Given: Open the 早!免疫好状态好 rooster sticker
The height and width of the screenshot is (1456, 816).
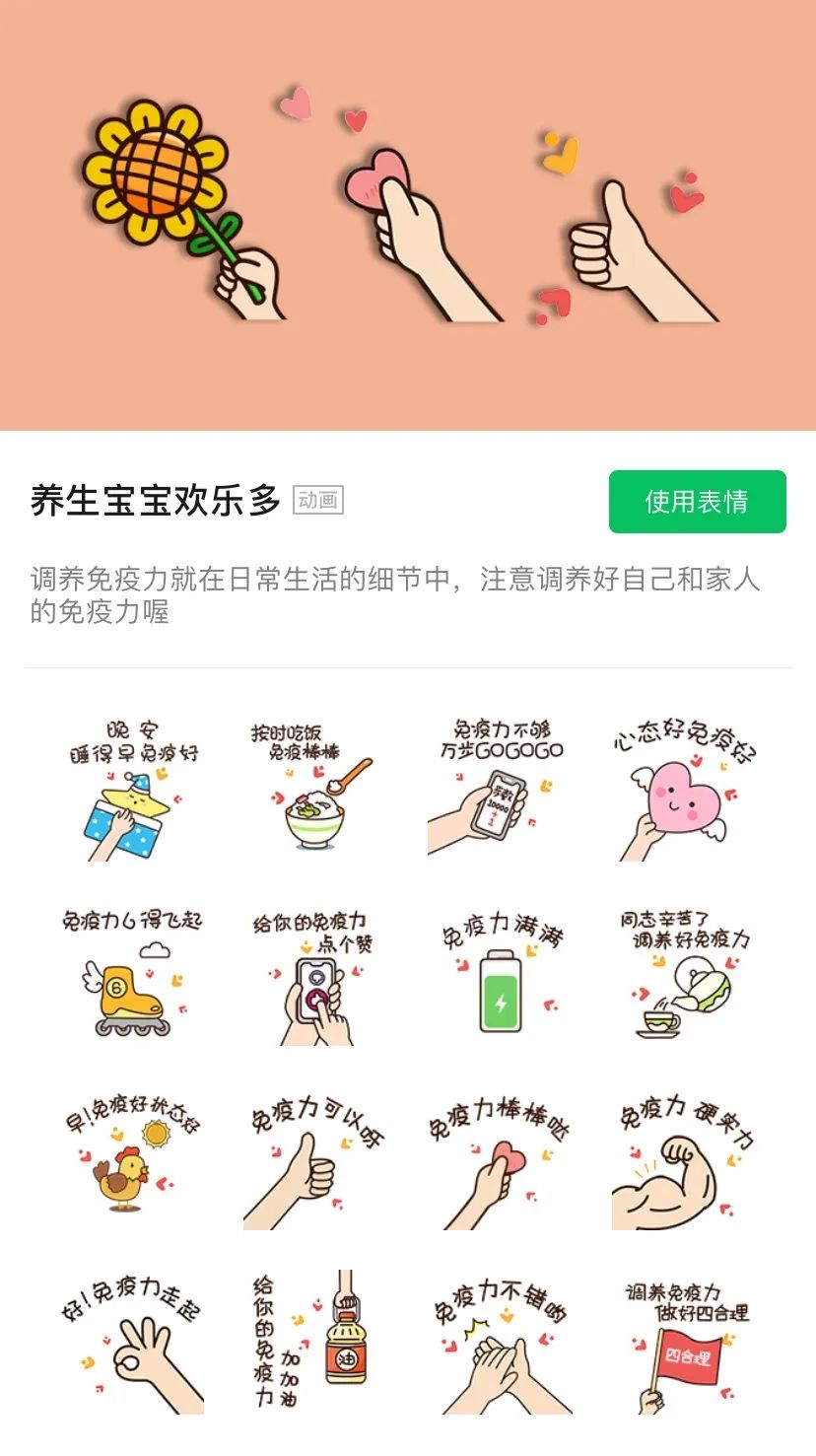Looking at the screenshot, I should coord(131,1155).
